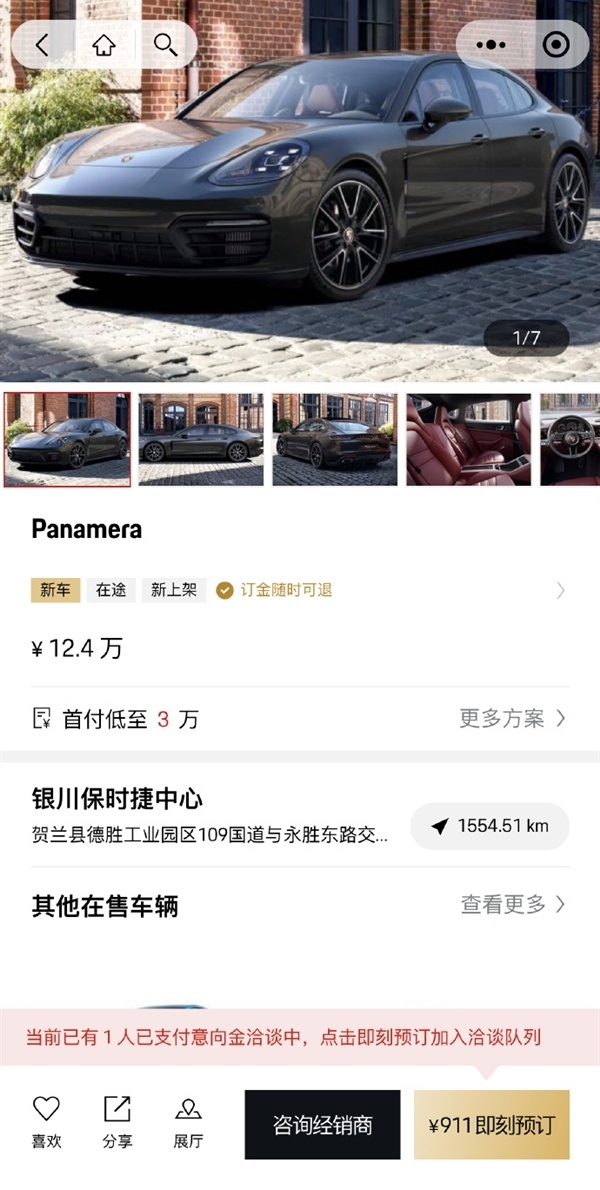Reserve now with ¥911即刻预订

click(x=491, y=1125)
